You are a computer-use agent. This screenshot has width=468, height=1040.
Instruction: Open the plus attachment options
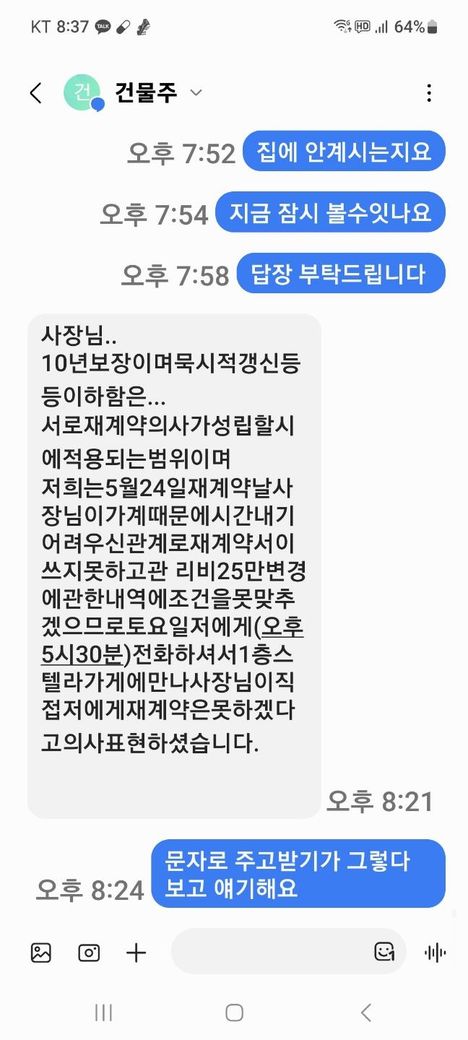click(136, 953)
